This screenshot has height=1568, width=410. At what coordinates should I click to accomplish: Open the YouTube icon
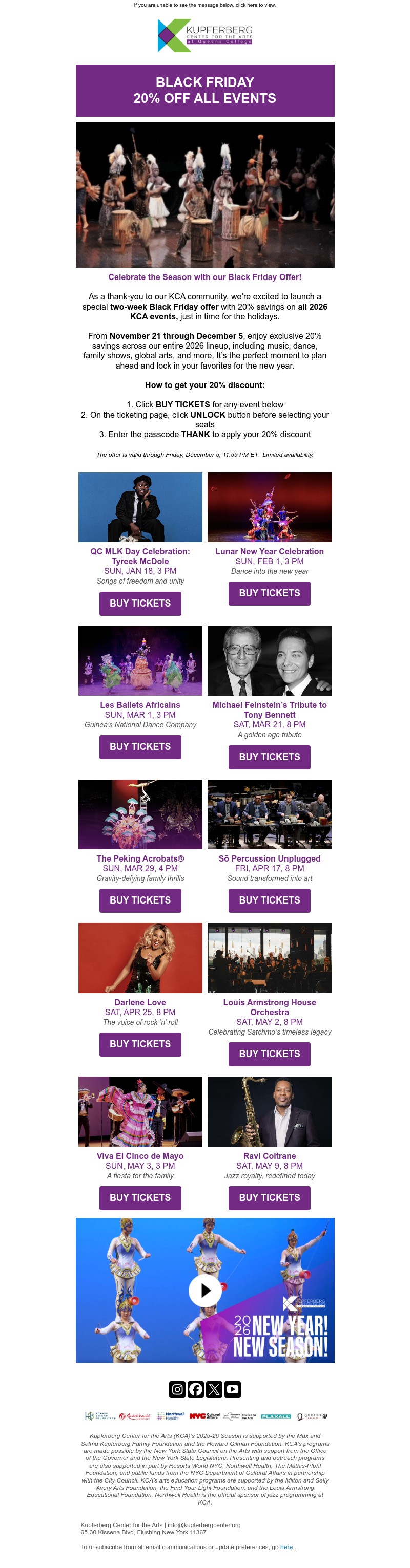pyautogui.click(x=232, y=1389)
